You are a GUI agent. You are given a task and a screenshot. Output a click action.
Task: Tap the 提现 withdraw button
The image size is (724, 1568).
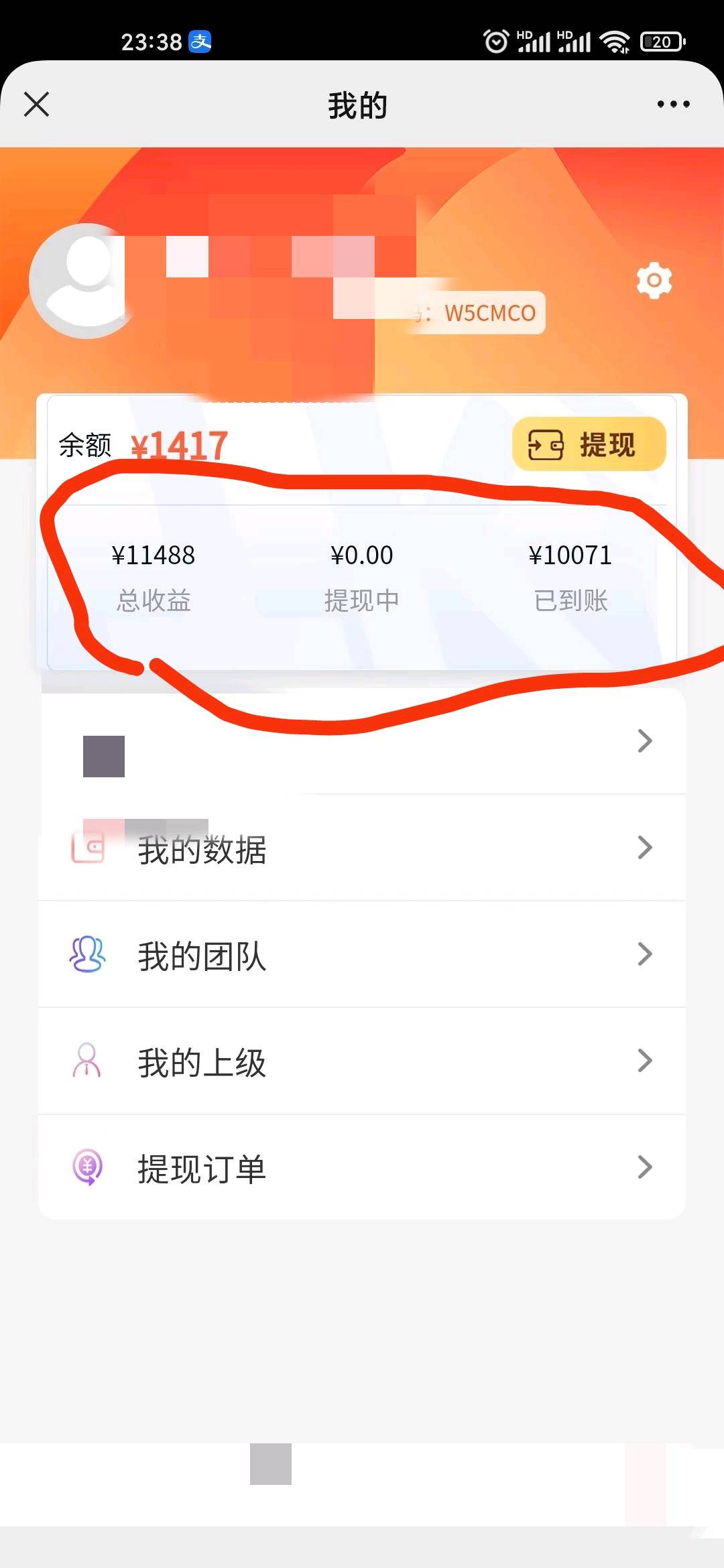589,444
